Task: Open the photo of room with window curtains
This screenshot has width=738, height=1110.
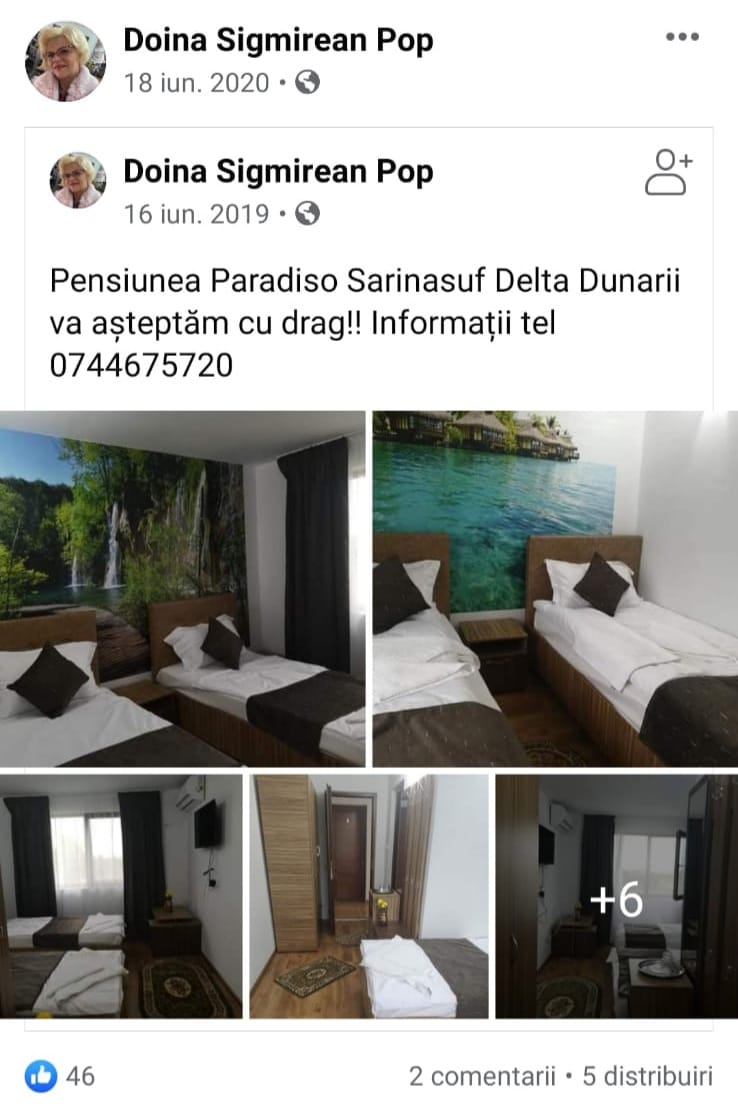Action: (x=121, y=896)
